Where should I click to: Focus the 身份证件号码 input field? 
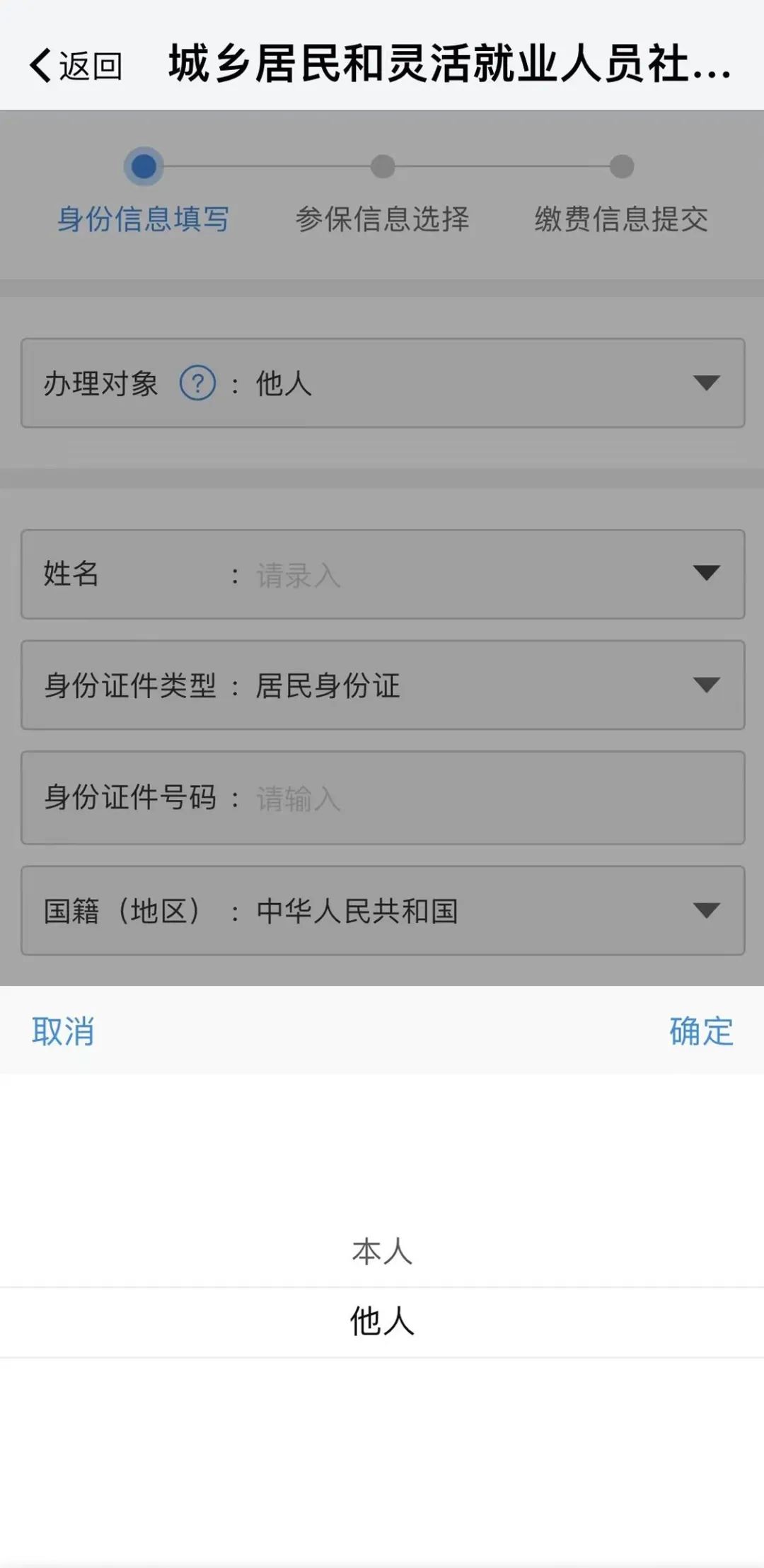pyautogui.click(x=383, y=798)
